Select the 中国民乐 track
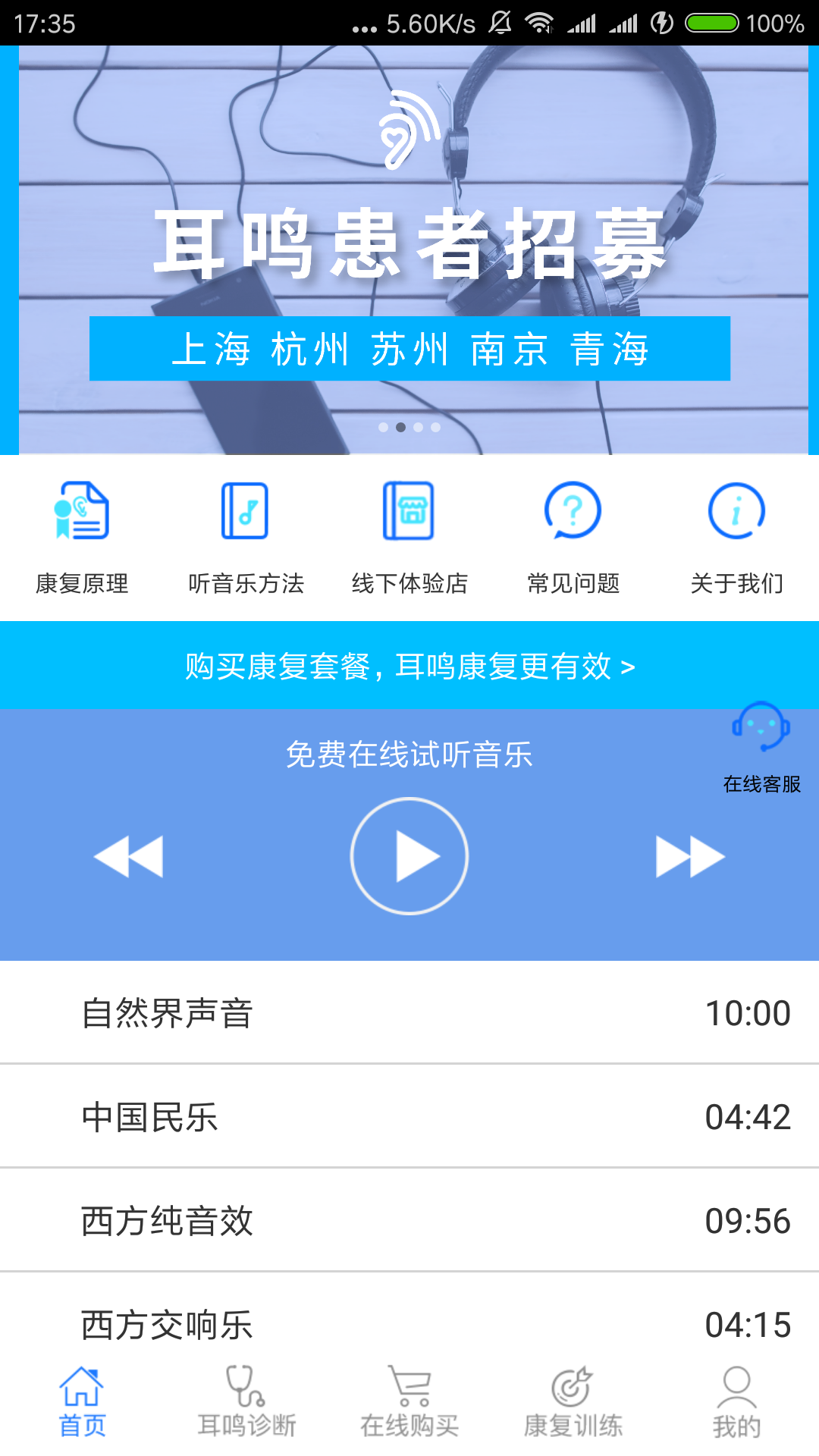Viewport: 819px width, 1456px height. point(409,1117)
